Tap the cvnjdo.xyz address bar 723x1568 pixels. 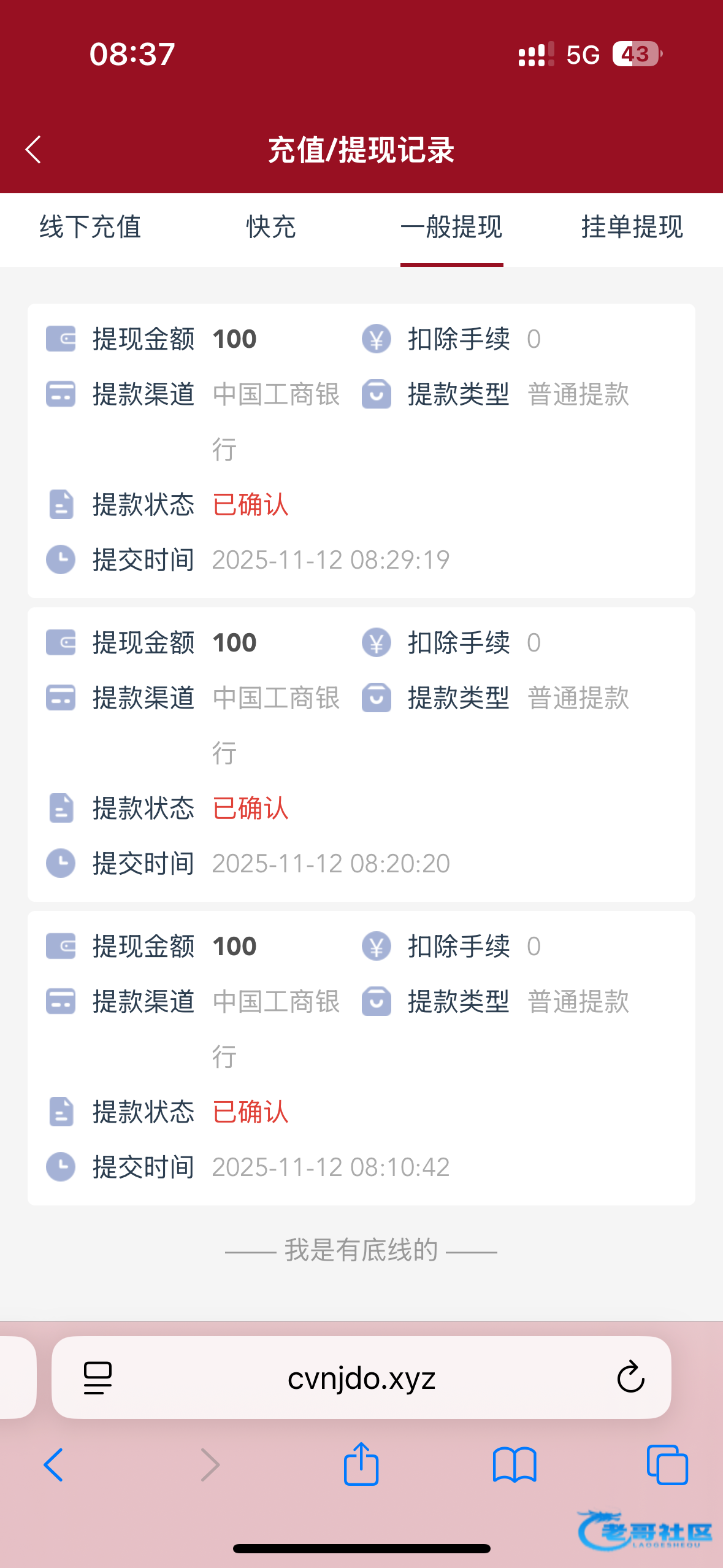tap(361, 1378)
